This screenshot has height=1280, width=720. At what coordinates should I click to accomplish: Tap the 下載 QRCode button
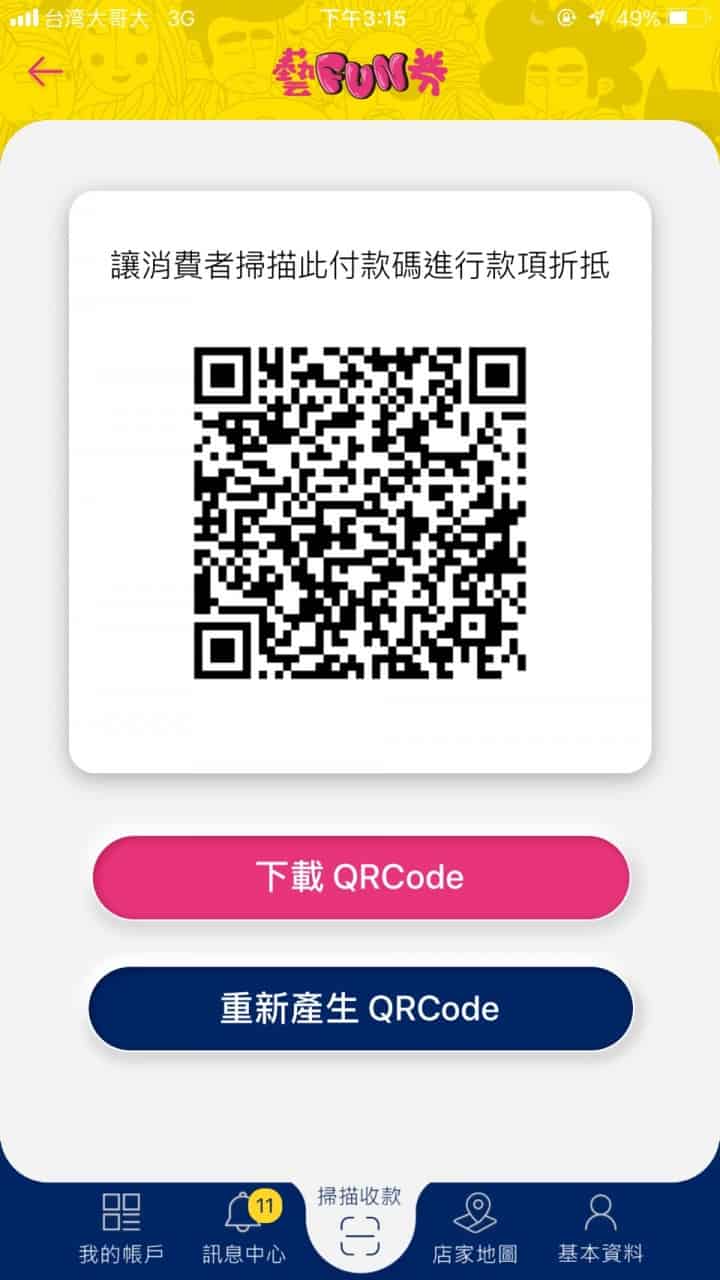coord(360,877)
